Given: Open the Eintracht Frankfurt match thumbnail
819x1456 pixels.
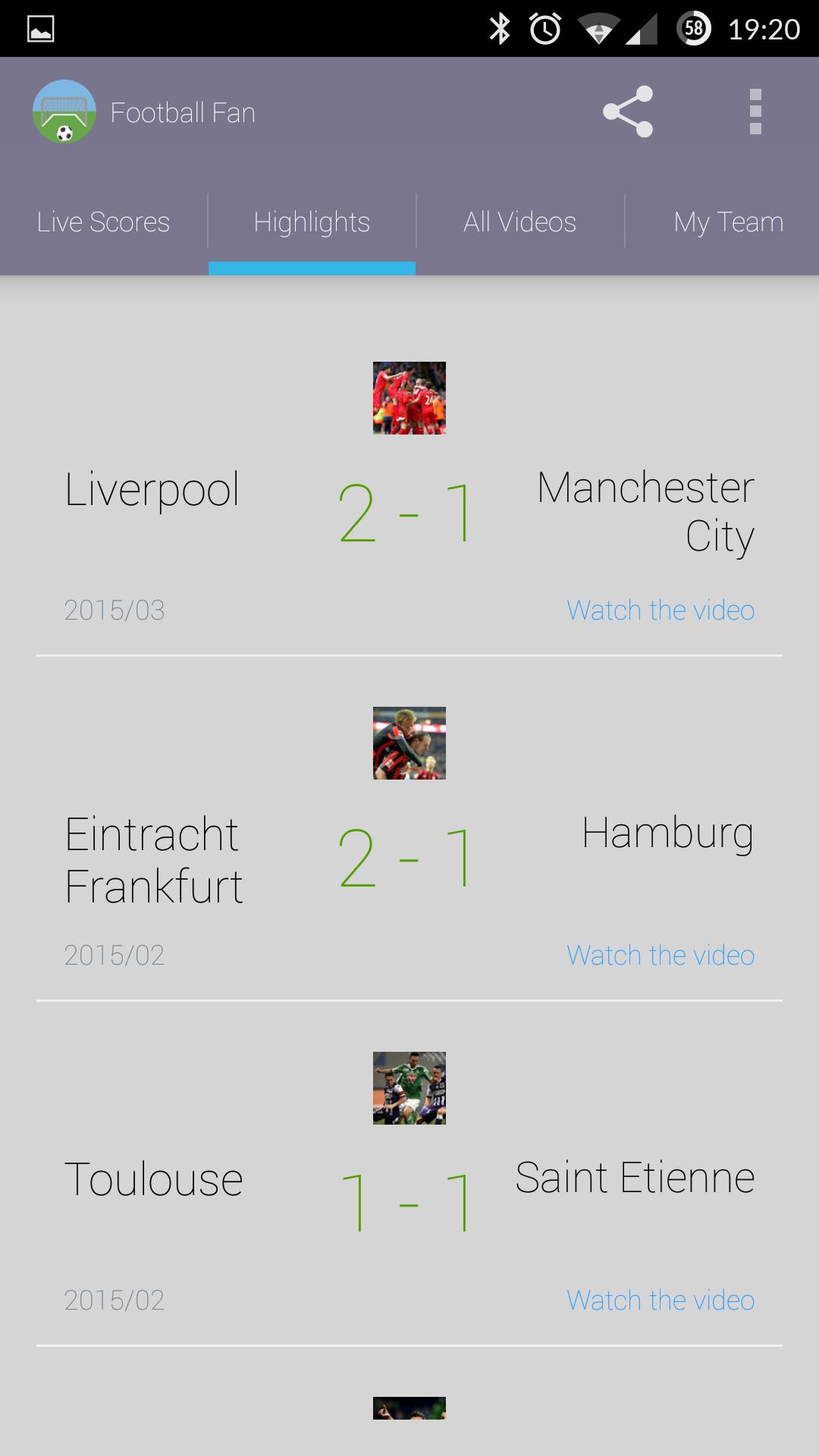Looking at the screenshot, I should pos(409,743).
